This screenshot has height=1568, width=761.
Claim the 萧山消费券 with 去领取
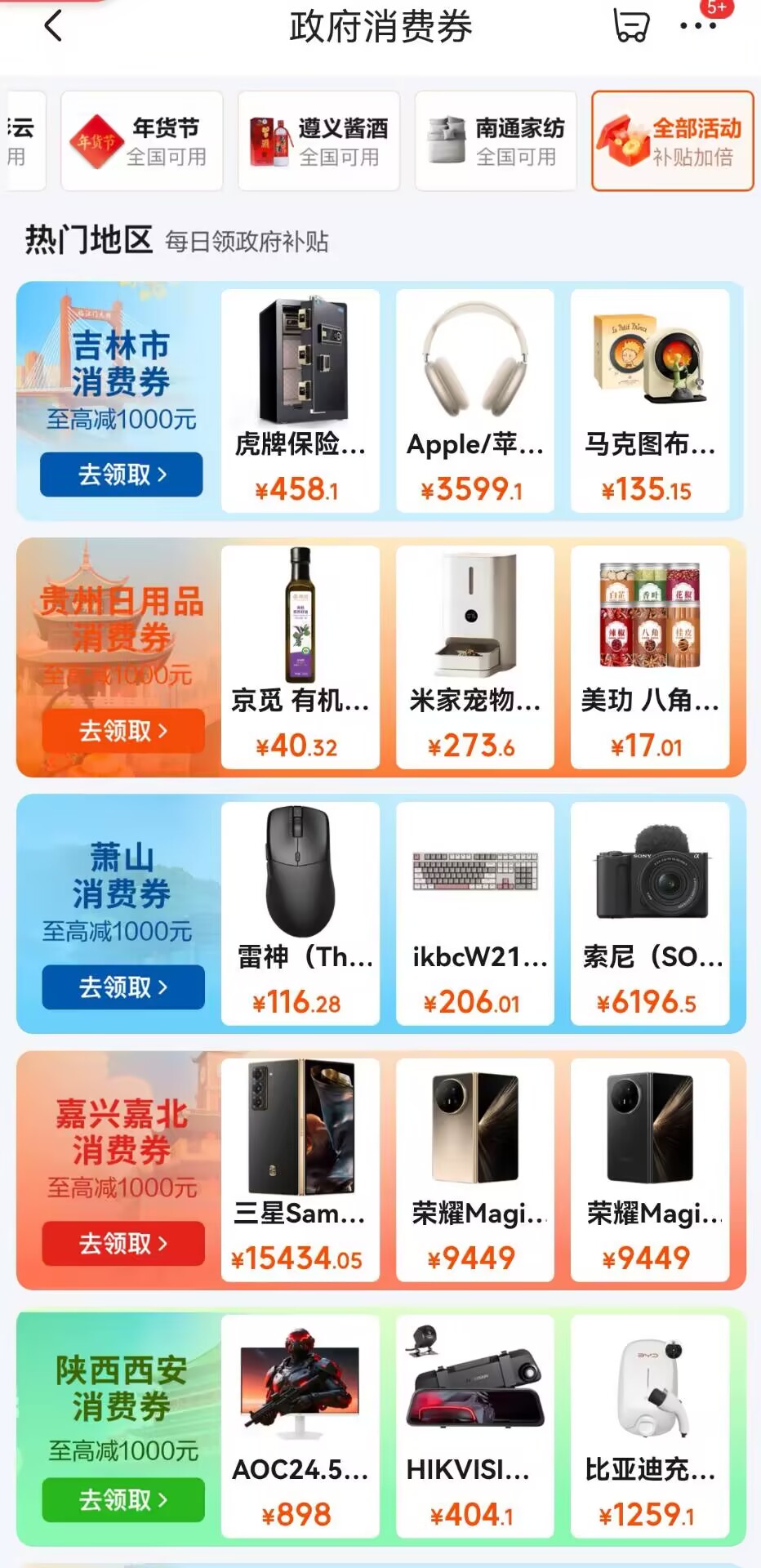pos(123,987)
